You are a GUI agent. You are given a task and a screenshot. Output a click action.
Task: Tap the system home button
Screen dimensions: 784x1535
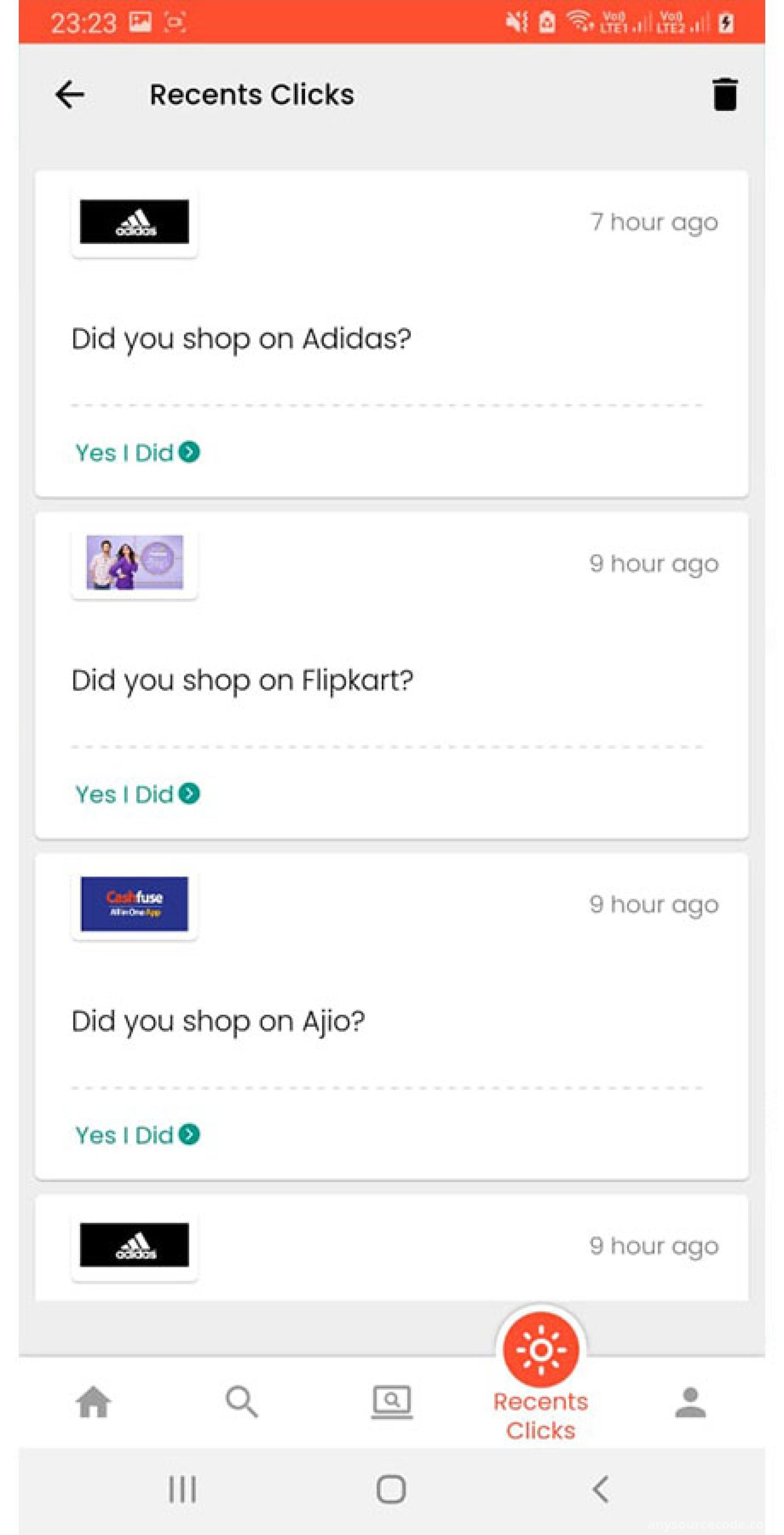pyautogui.click(x=392, y=1489)
